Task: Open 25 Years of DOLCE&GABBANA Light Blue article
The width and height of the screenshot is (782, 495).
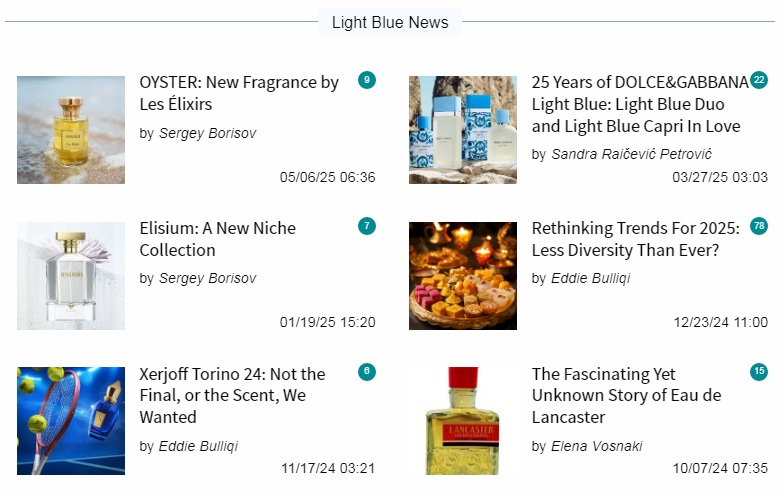Action: pyautogui.click(x=638, y=104)
